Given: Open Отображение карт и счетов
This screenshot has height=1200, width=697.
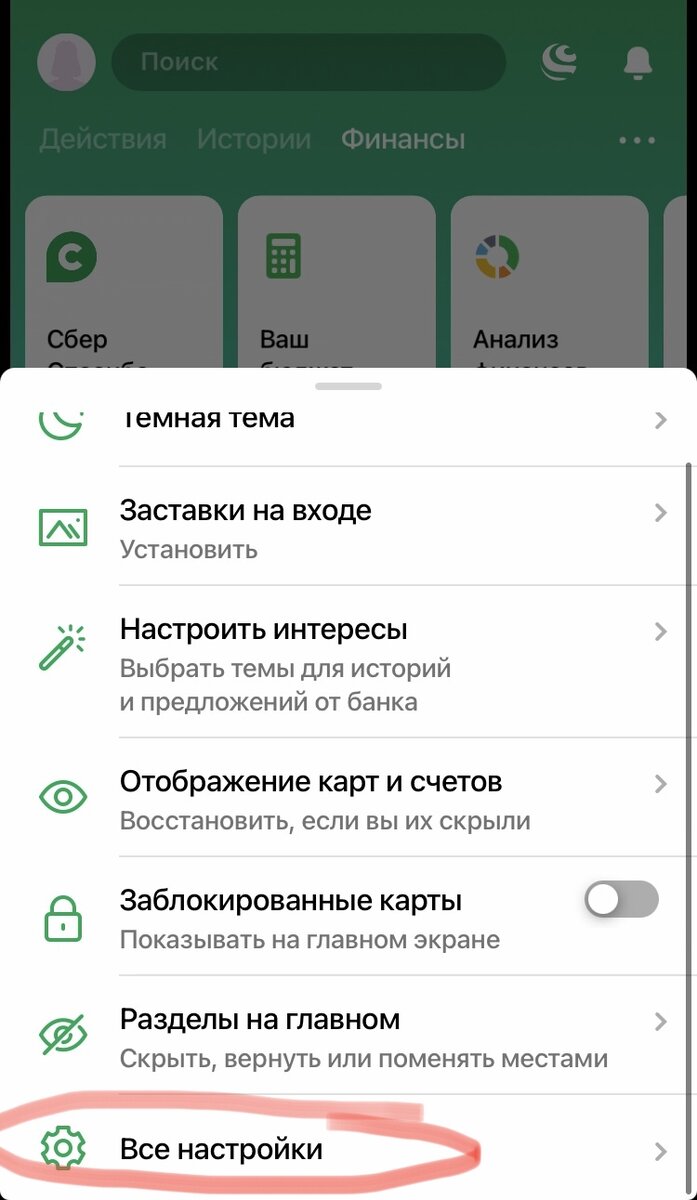Looking at the screenshot, I should (x=350, y=800).
